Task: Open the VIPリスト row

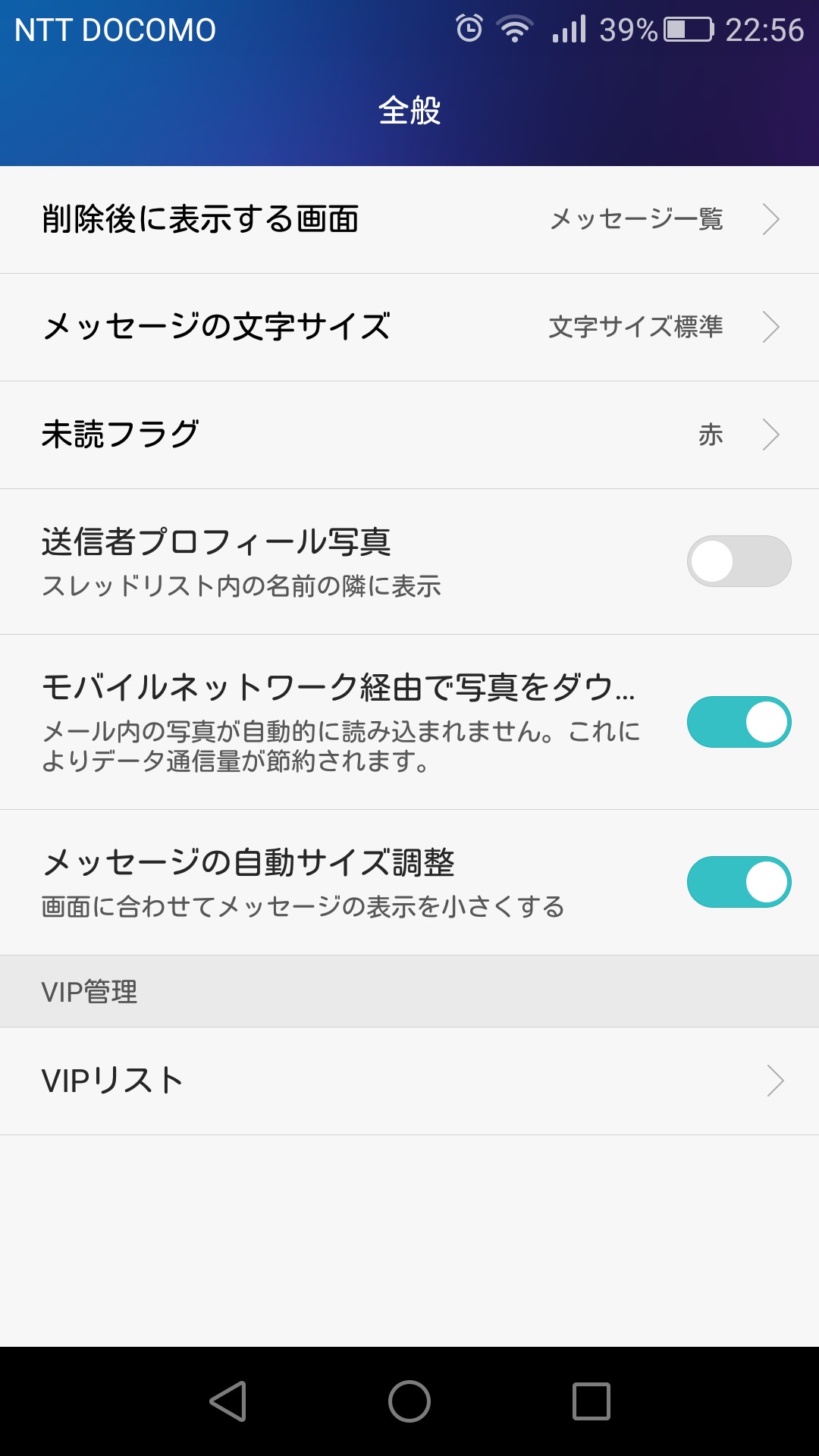Action: coord(409,1081)
